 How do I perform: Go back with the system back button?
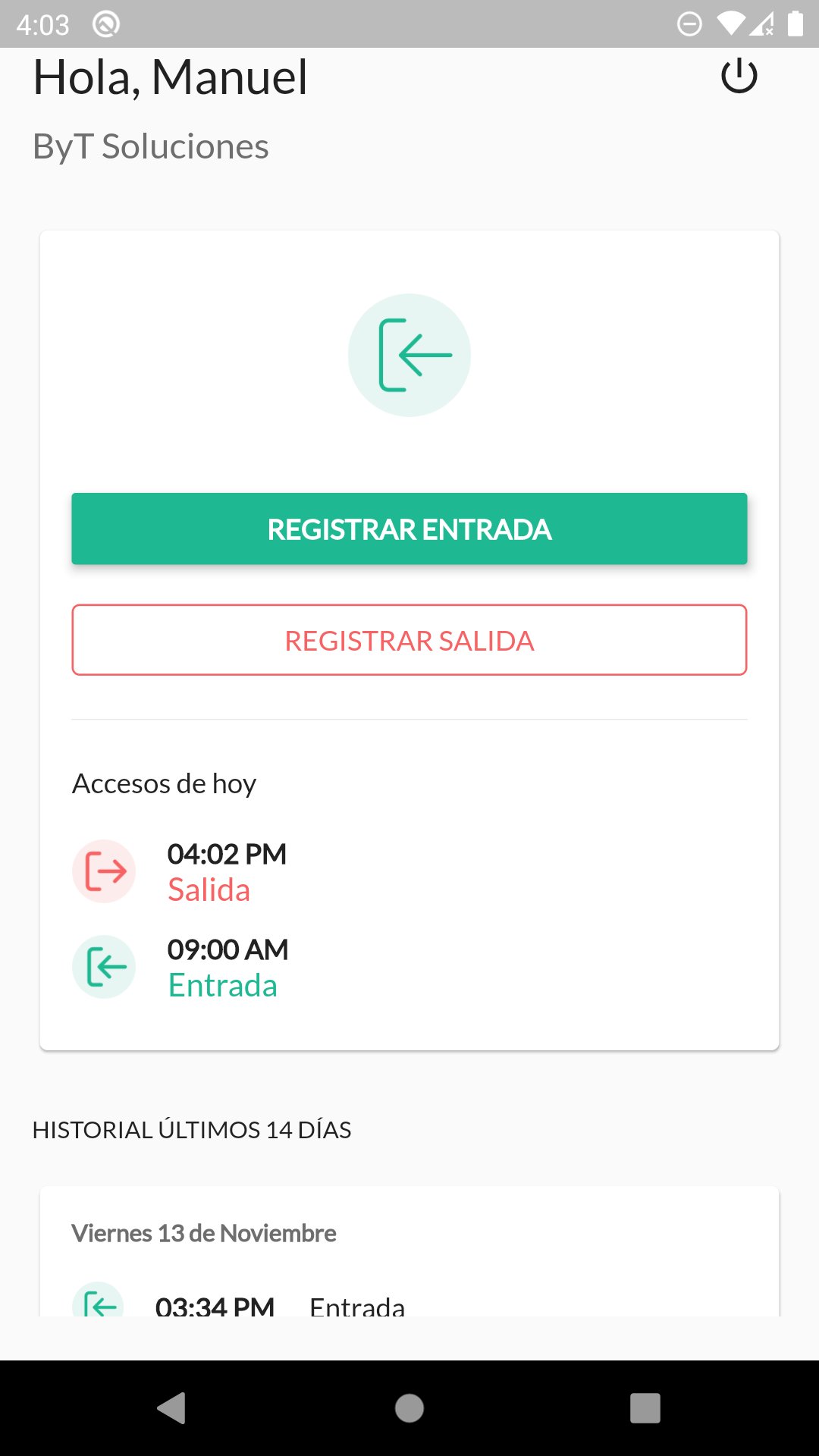172,1408
